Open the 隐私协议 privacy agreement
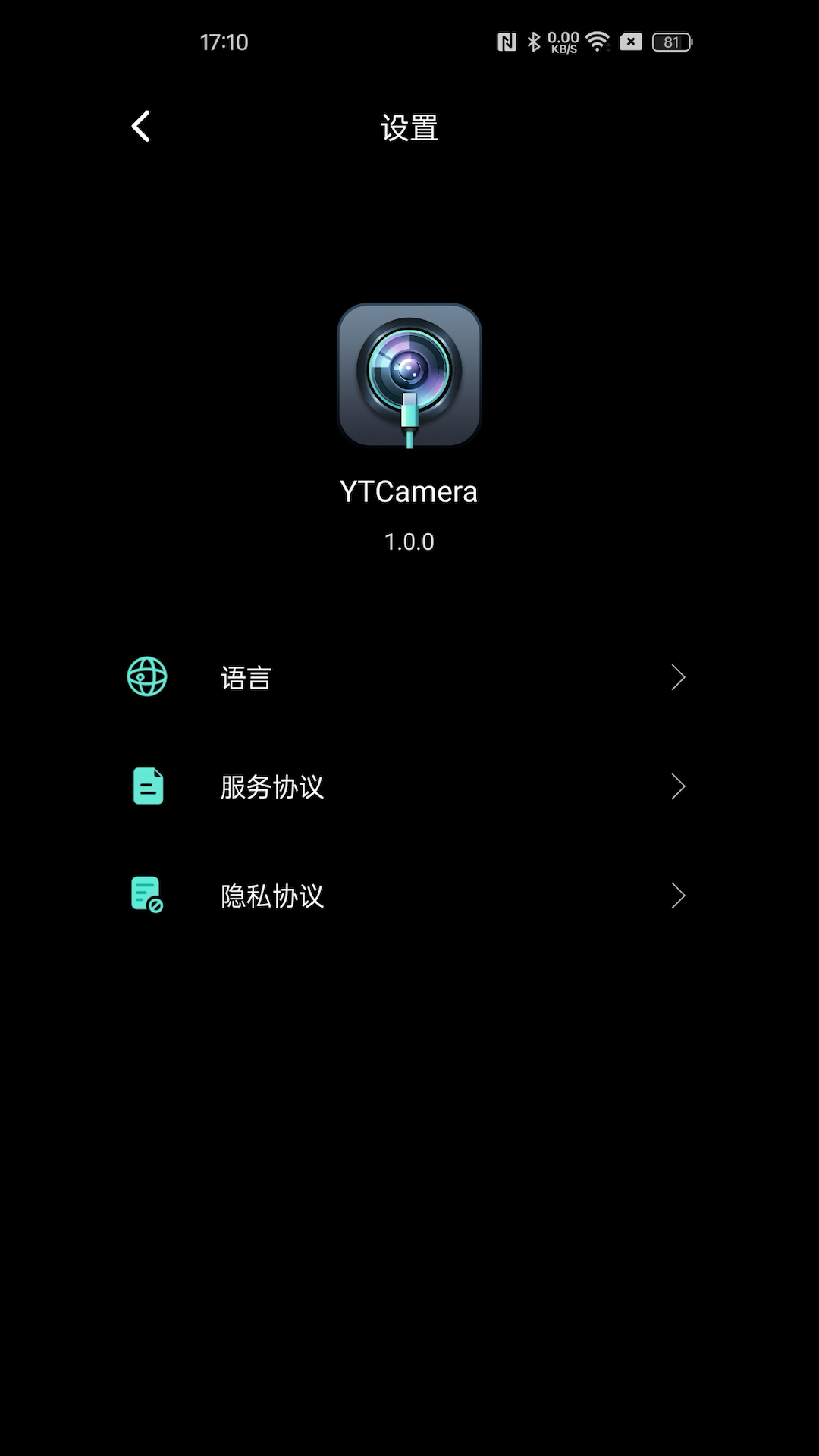The width and height of the screenshot is (819, 1456). click(x=409, y=896)
